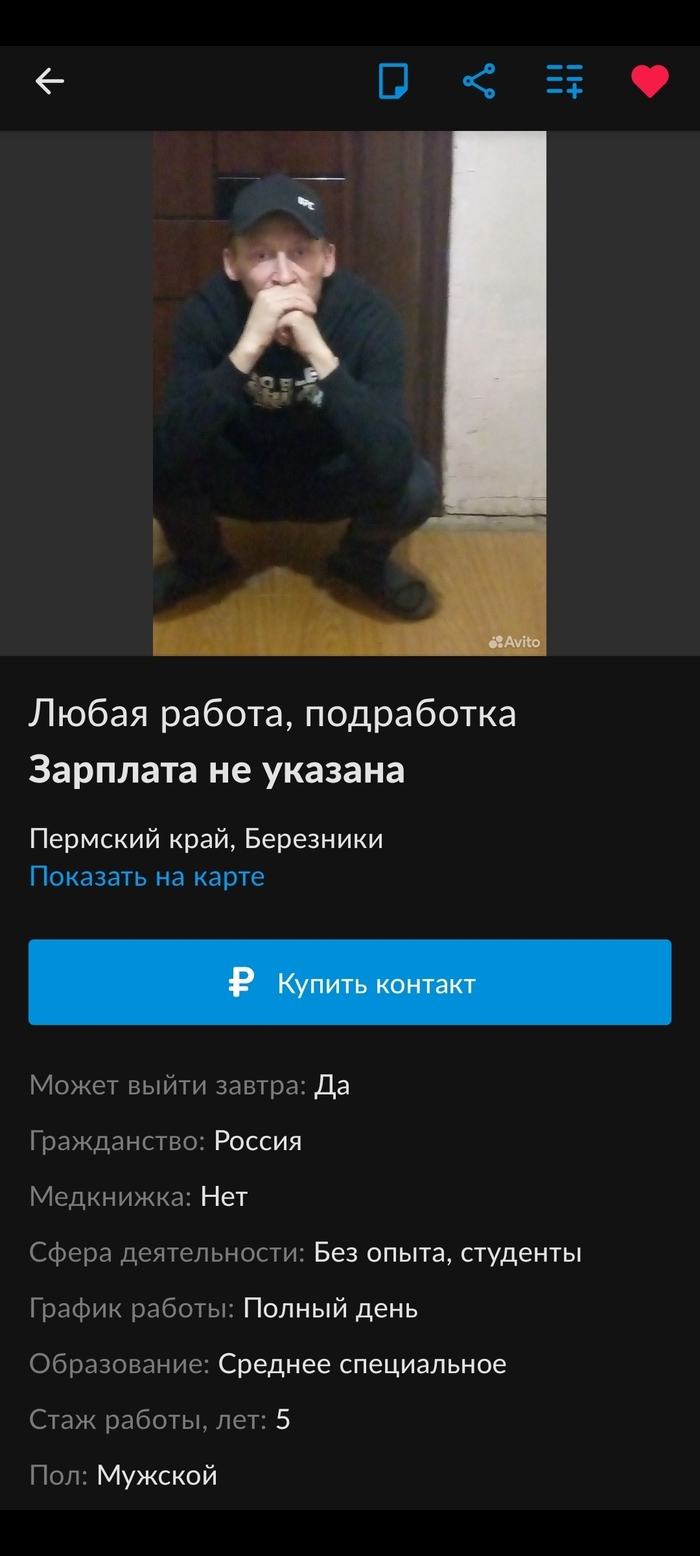Remove listing from favorites heart
The height and width of the screenshot is (1556, 700).
pyautogui.click(x=649, y=81)
